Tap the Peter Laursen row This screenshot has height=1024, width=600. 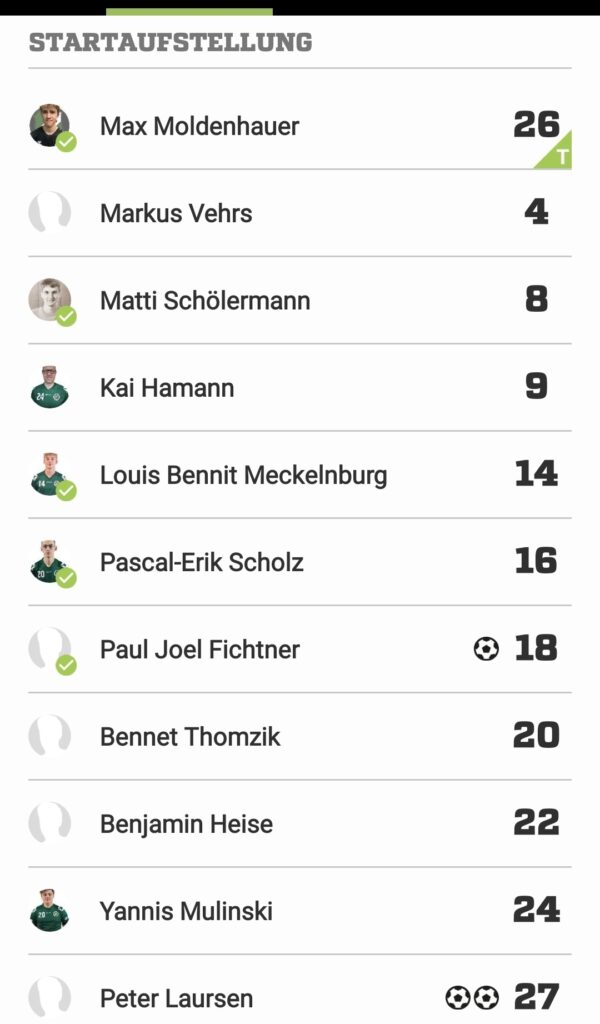pyautogui.click(x=176, y=998)
